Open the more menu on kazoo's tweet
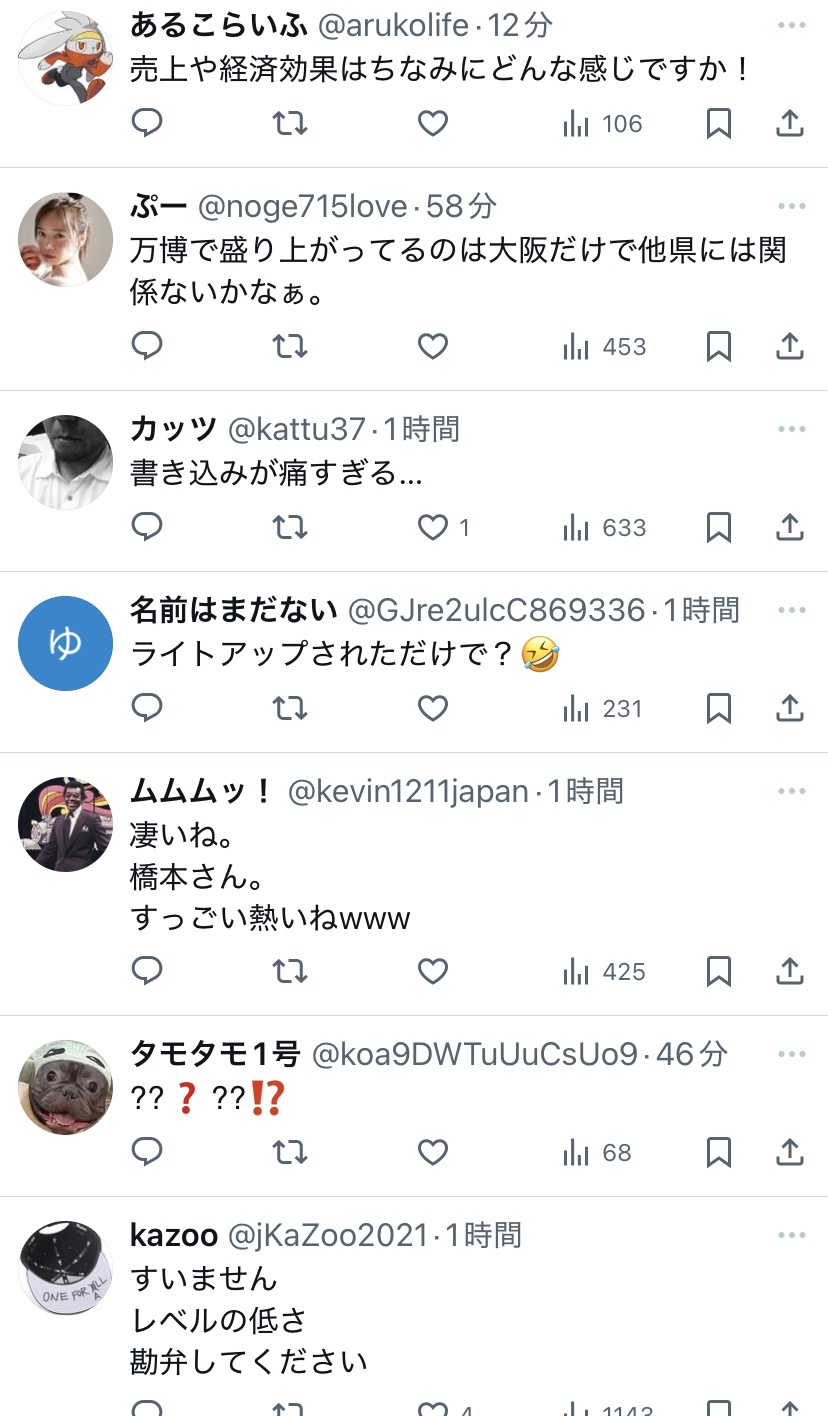 click(791, 1236)
